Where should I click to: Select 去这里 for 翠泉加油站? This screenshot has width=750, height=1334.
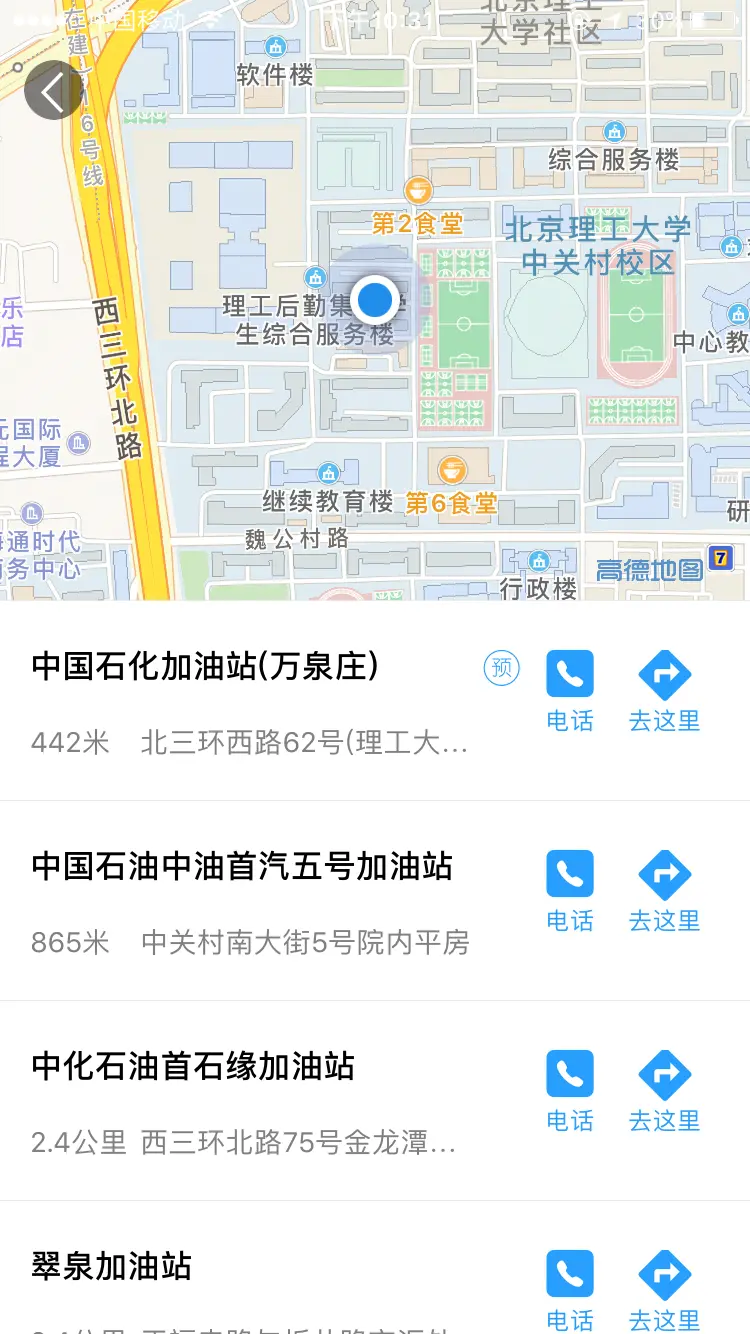665,1288
